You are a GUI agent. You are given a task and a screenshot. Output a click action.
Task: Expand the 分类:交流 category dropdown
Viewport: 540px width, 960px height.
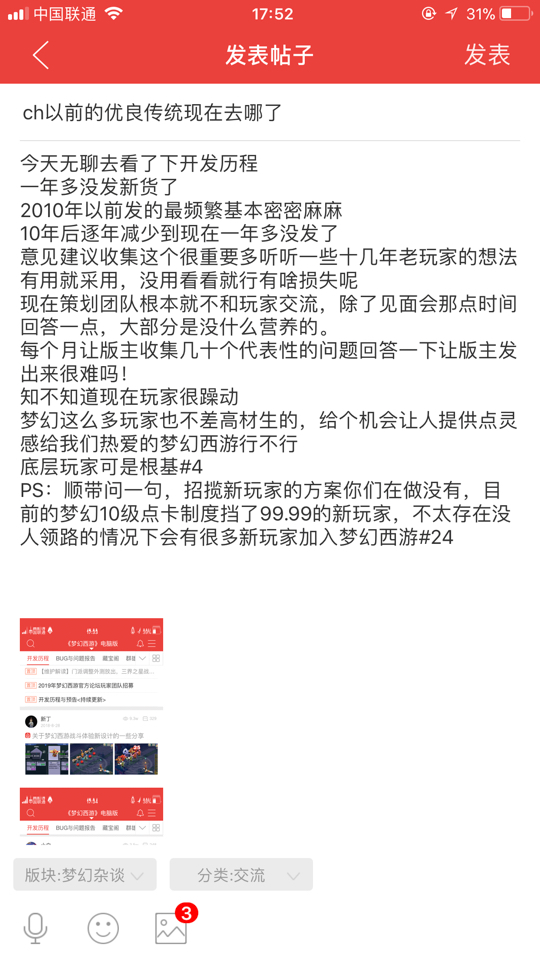tap(241, 875)
